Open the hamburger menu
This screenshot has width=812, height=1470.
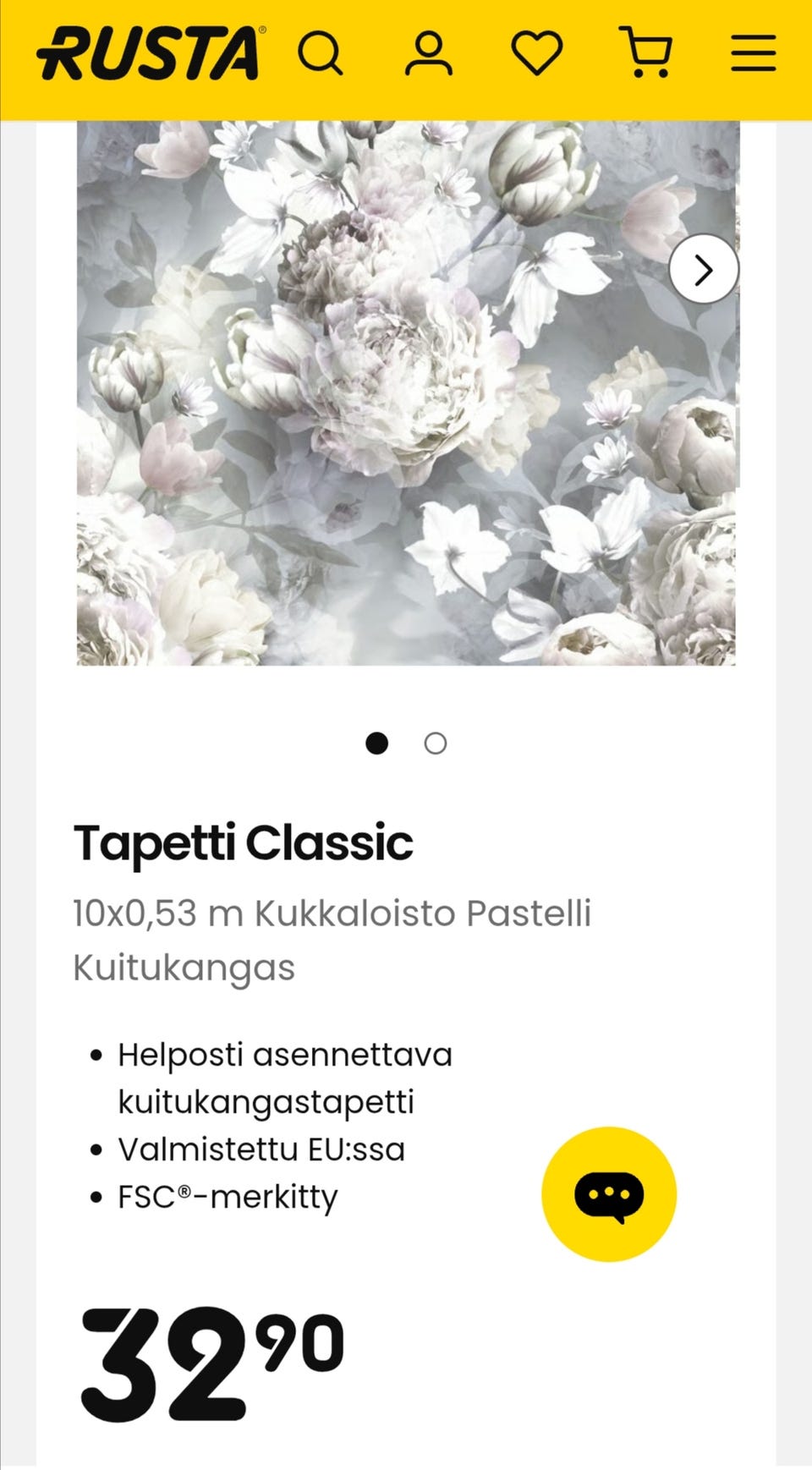[753, 53]
